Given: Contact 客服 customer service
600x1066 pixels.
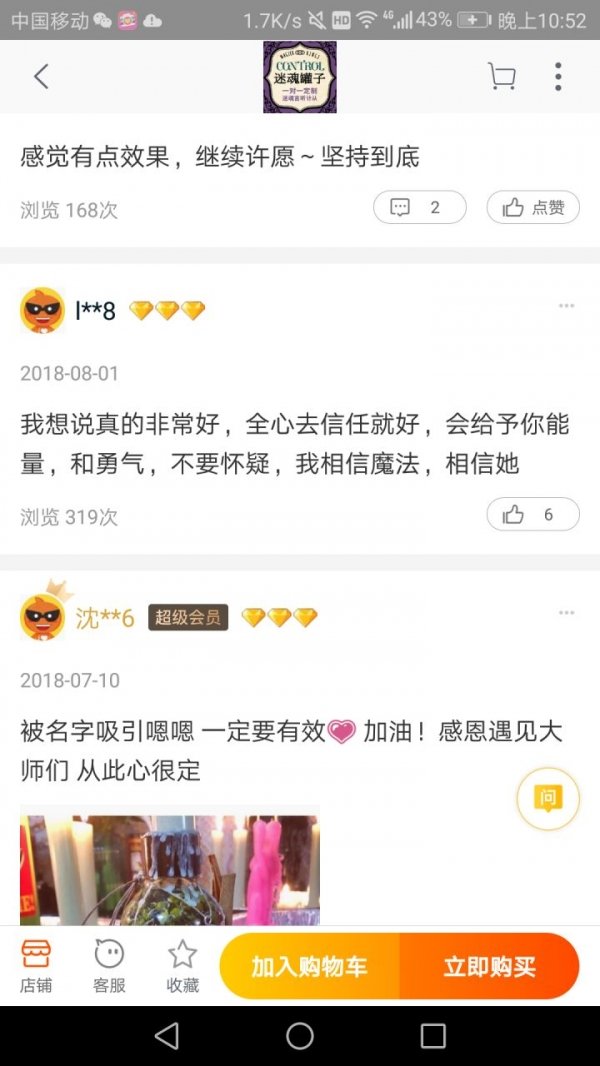Looking at the screenshot, I should tap(109, 966).
